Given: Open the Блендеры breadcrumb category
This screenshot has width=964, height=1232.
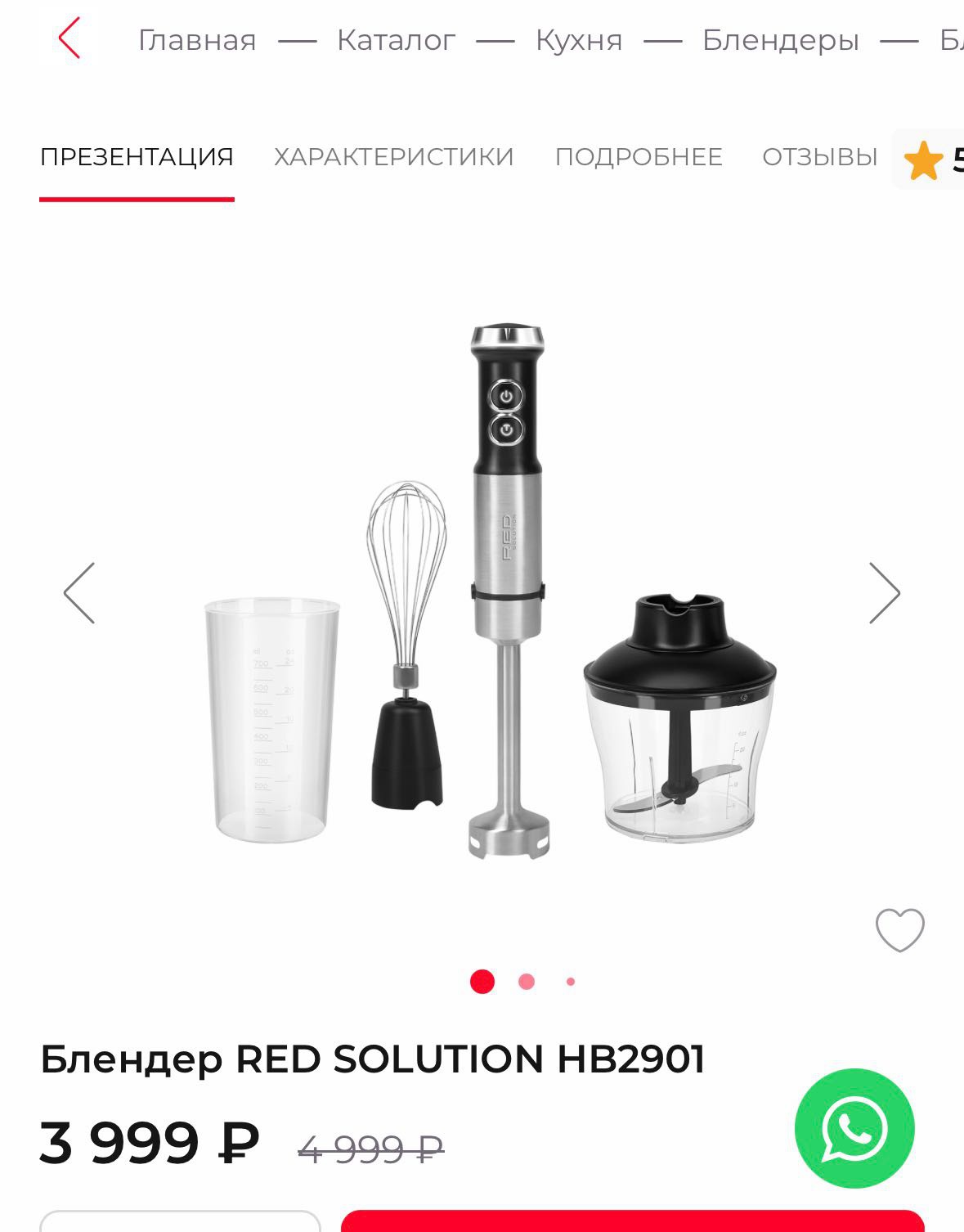Looking at the screenshot, I should (780, 40).
